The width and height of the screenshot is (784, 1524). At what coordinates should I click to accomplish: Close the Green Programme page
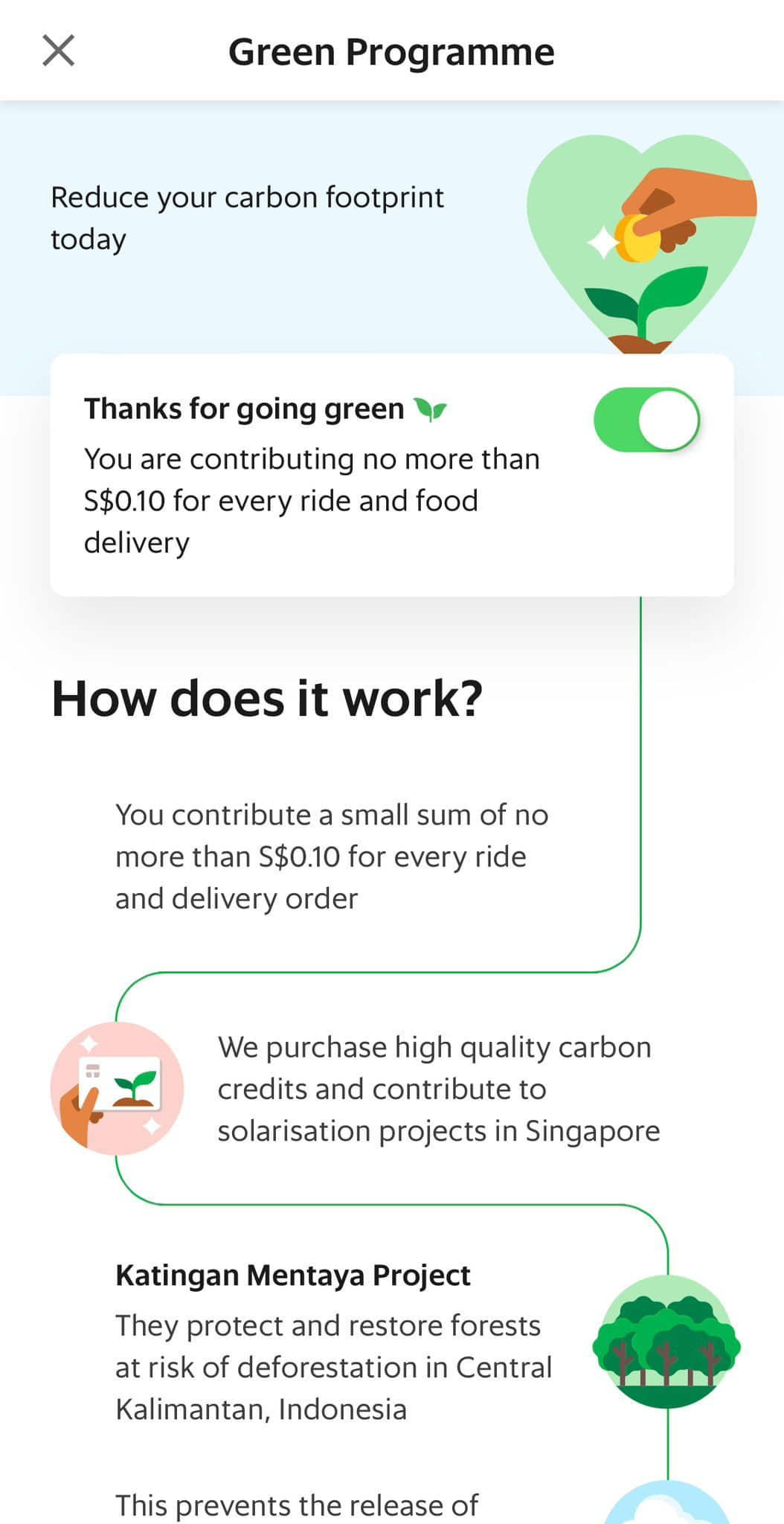click(x=58, y=51)
